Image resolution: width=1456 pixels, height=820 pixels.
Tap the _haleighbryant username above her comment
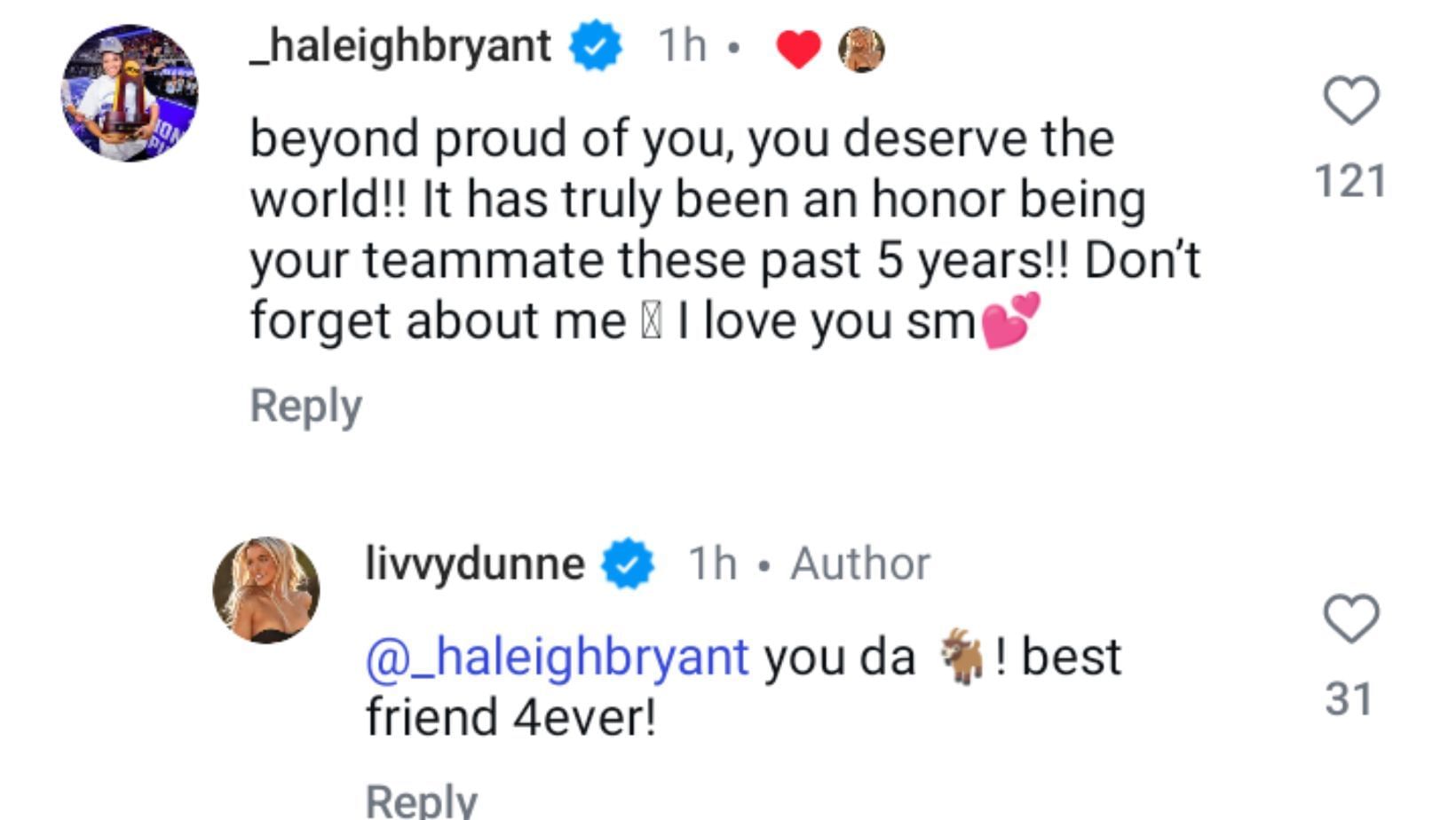point(400,45)
